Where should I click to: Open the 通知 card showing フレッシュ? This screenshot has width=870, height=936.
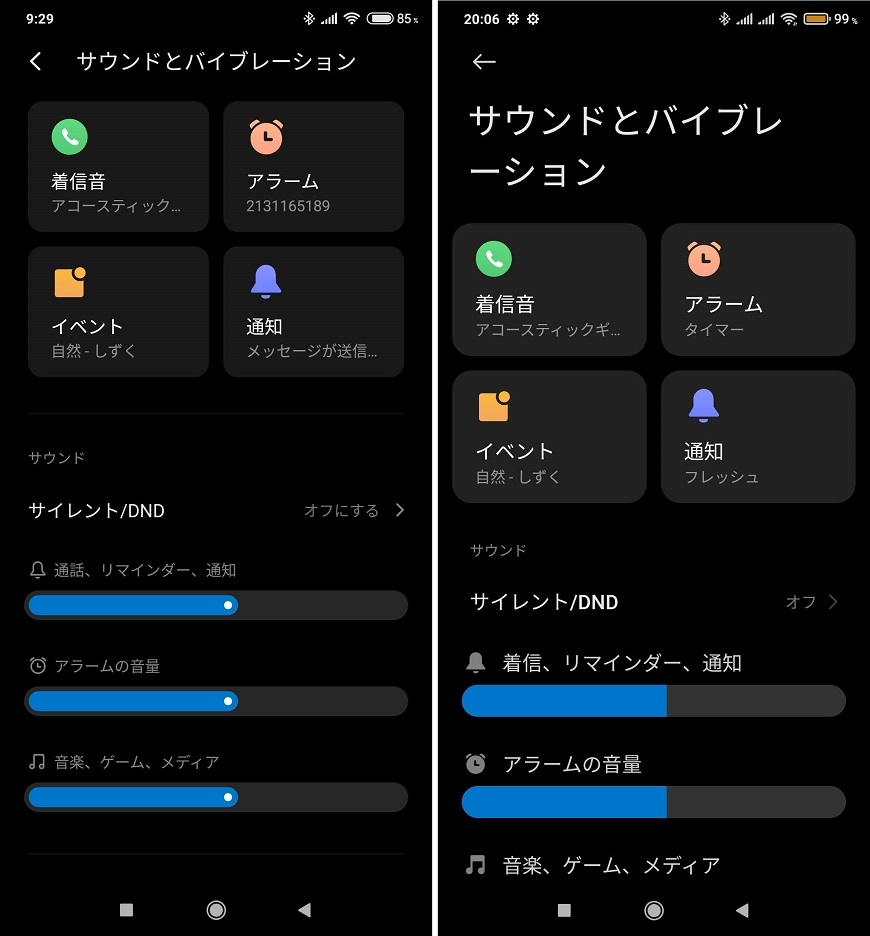pos(758,436)
